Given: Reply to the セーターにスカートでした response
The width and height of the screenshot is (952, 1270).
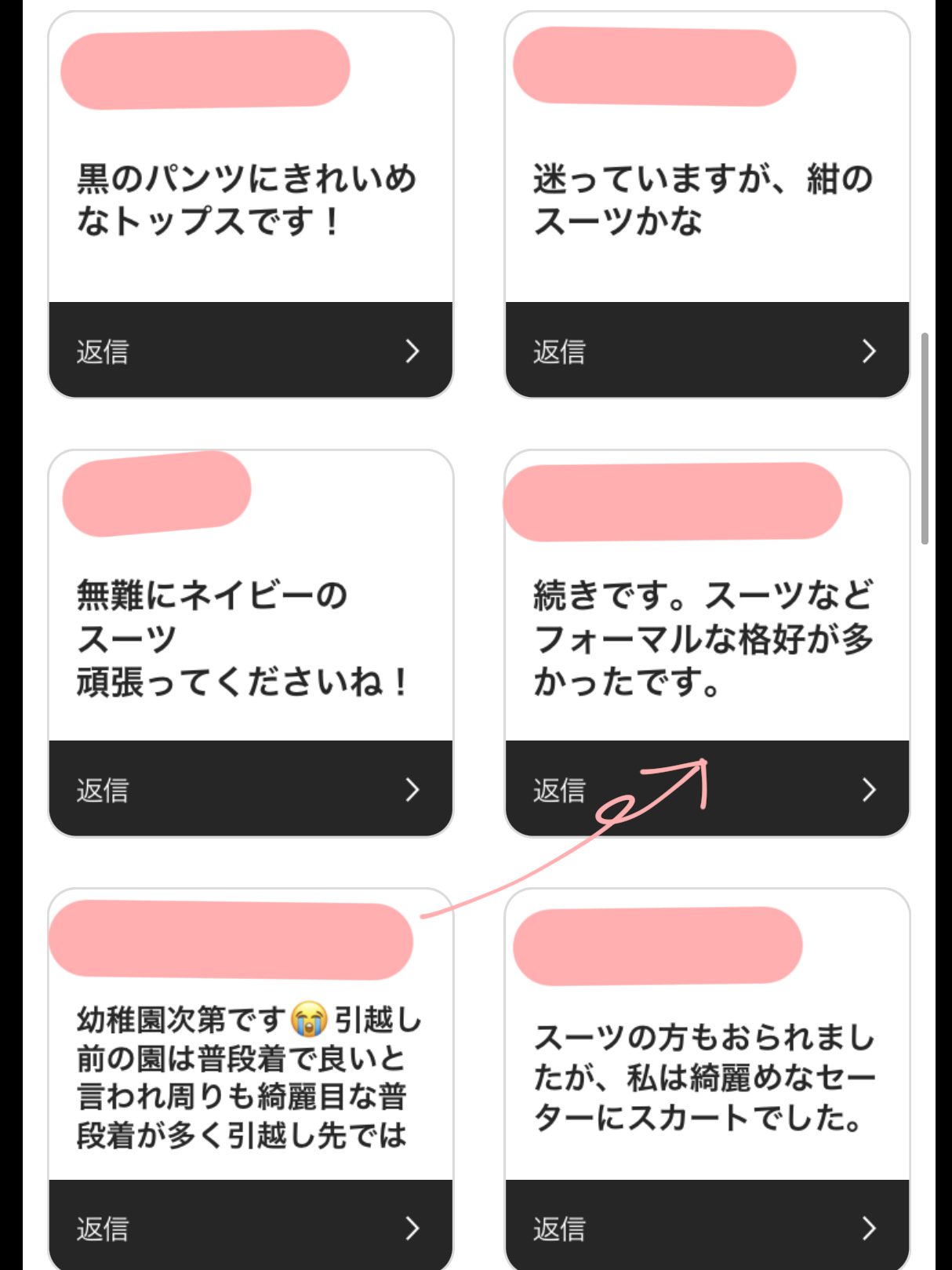Looking at the screenshot, I should tap(706, 1227).
